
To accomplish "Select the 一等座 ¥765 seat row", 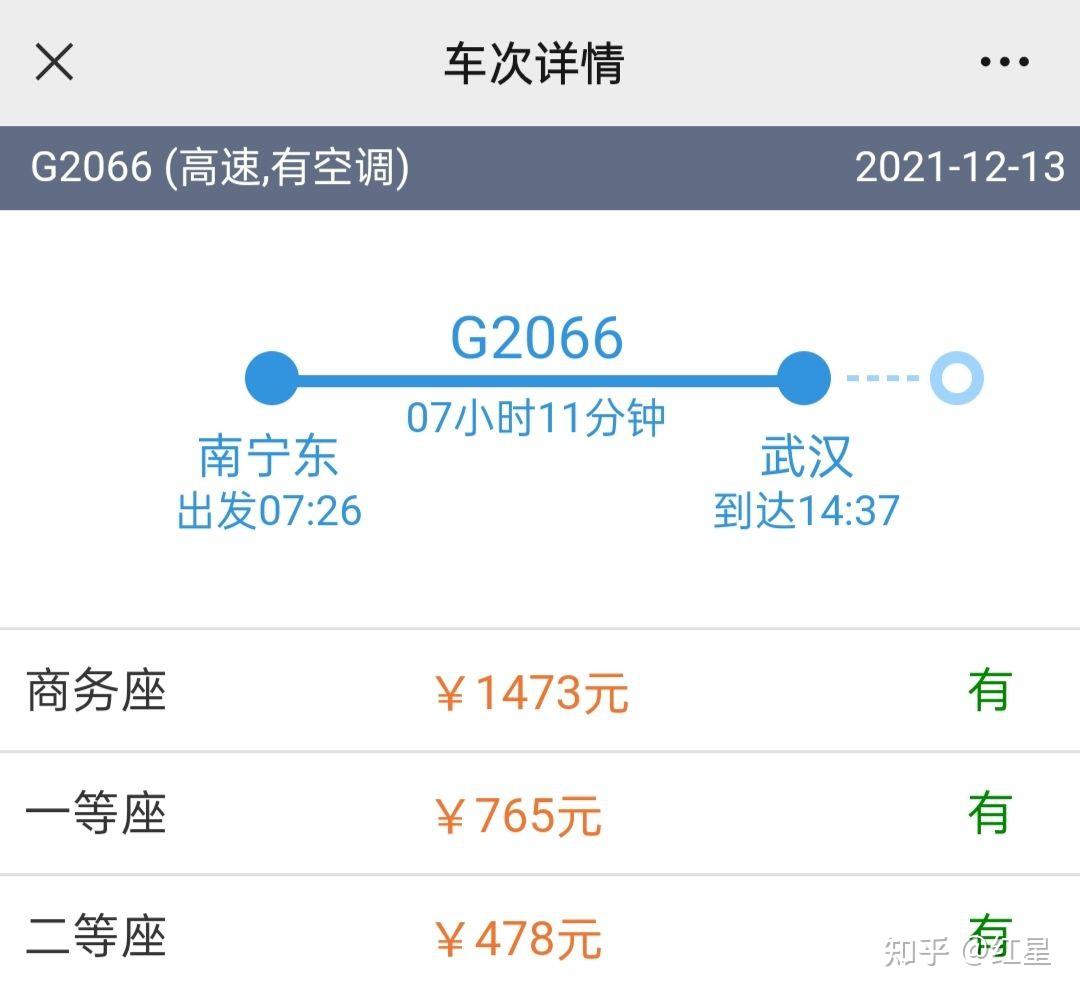I will (540, 814).
